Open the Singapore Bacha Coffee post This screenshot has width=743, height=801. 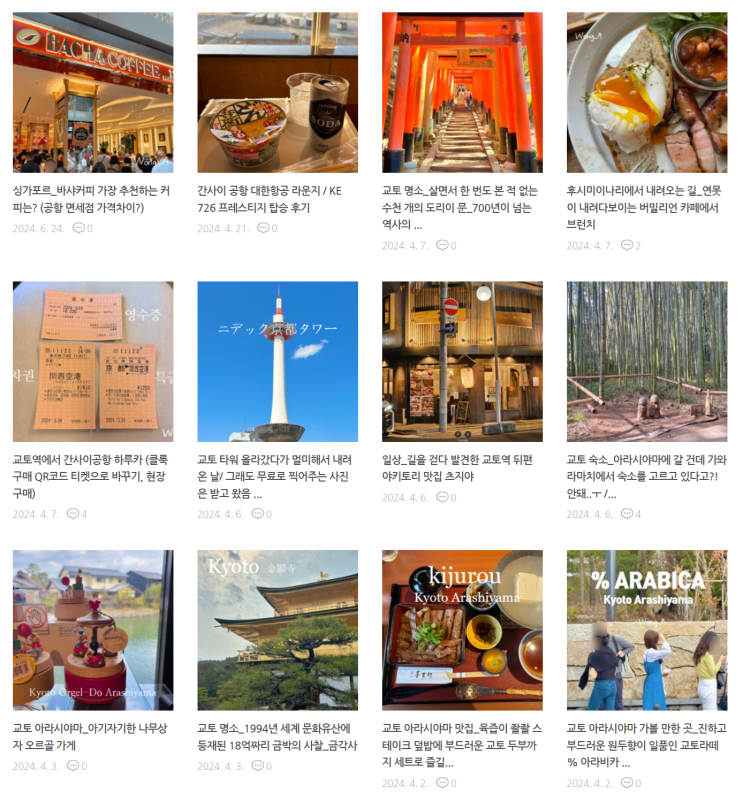(x=92, y=93)
